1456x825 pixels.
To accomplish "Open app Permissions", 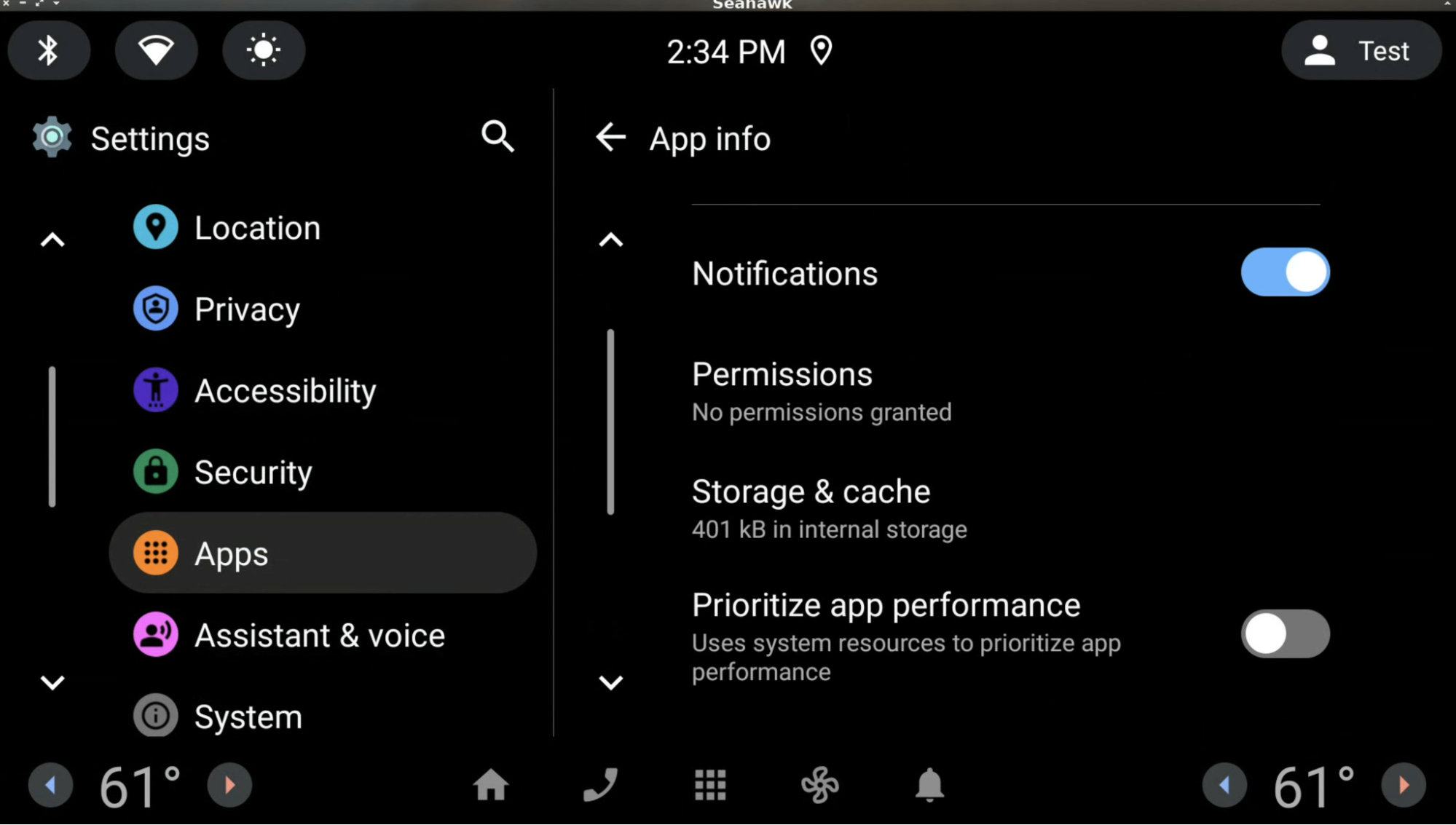I will 821,391.
